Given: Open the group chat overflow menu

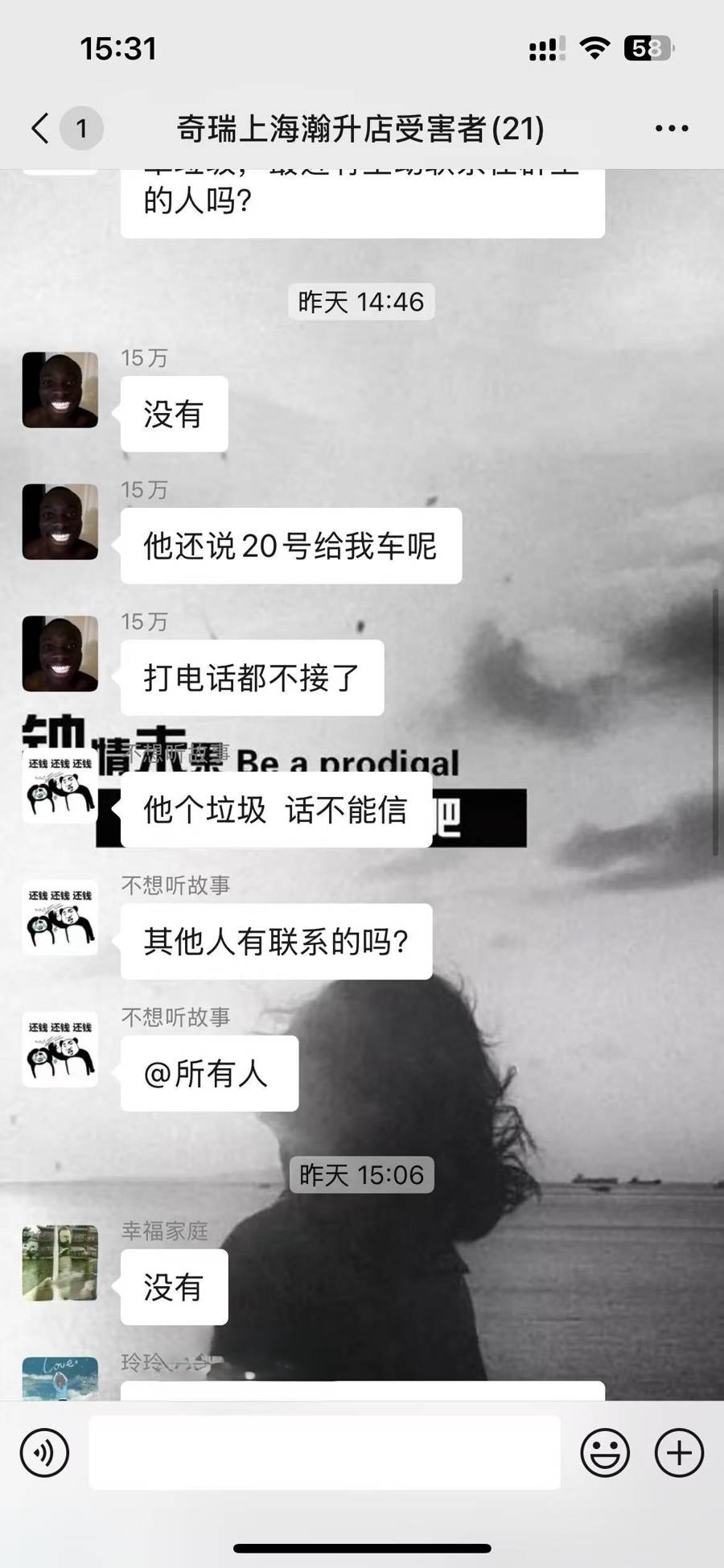Looking at the screenshot, I should (671, 128).
